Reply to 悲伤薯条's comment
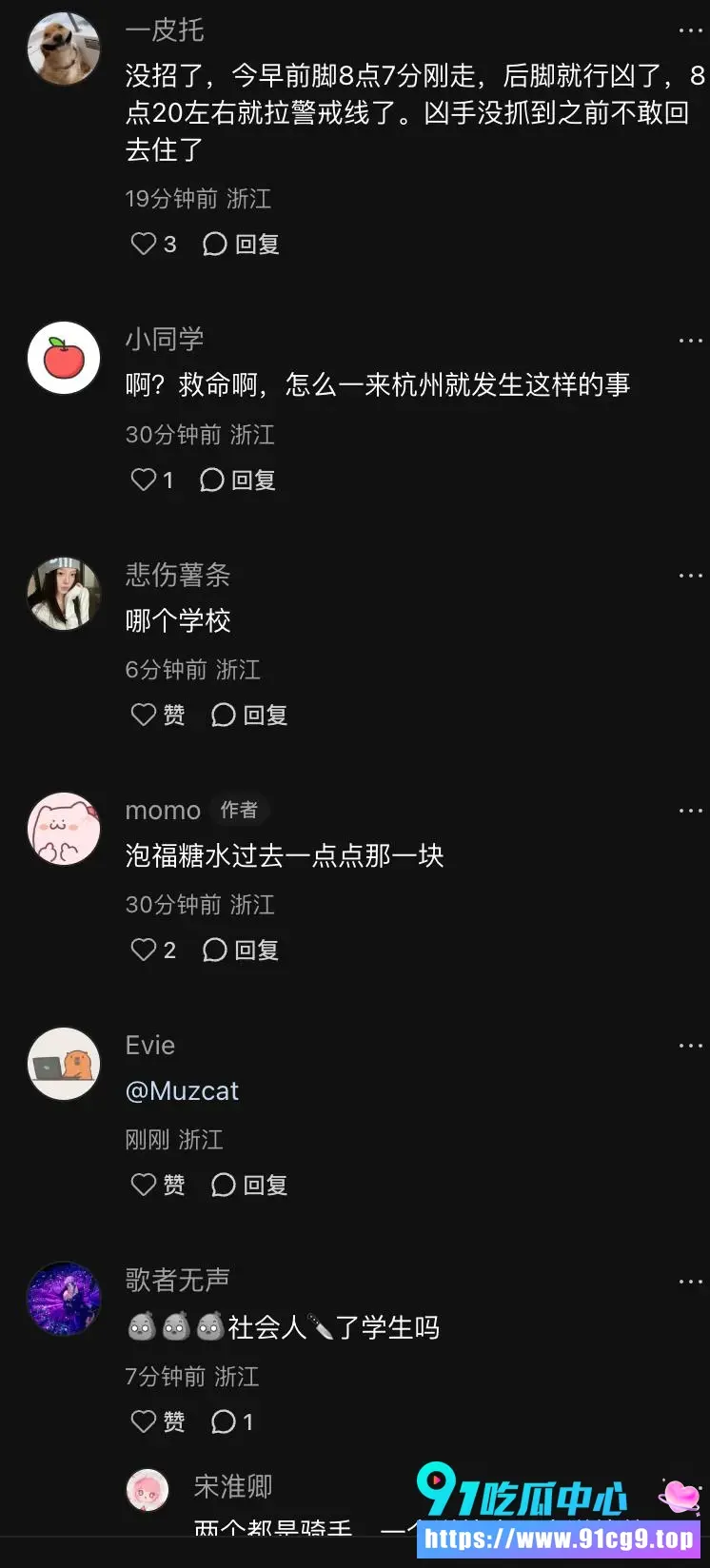Screen dimensions: 710x1568 [249, 715]
